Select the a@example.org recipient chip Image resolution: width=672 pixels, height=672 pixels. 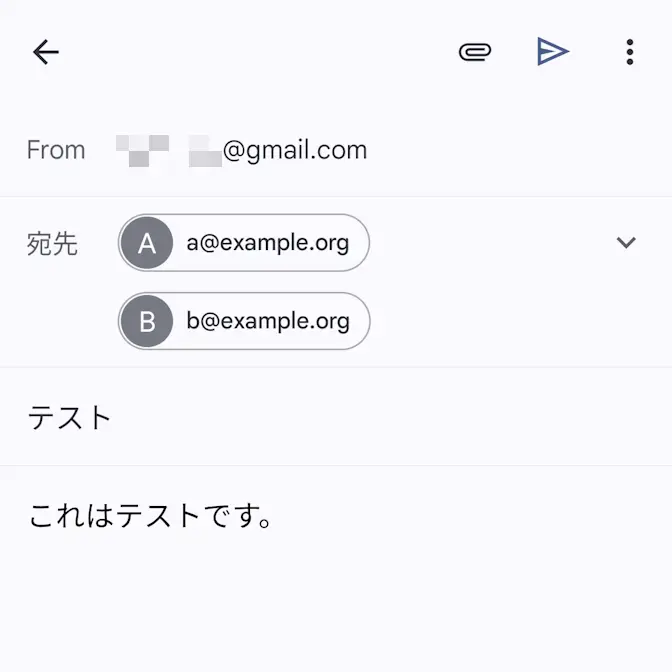click(244, 243)
